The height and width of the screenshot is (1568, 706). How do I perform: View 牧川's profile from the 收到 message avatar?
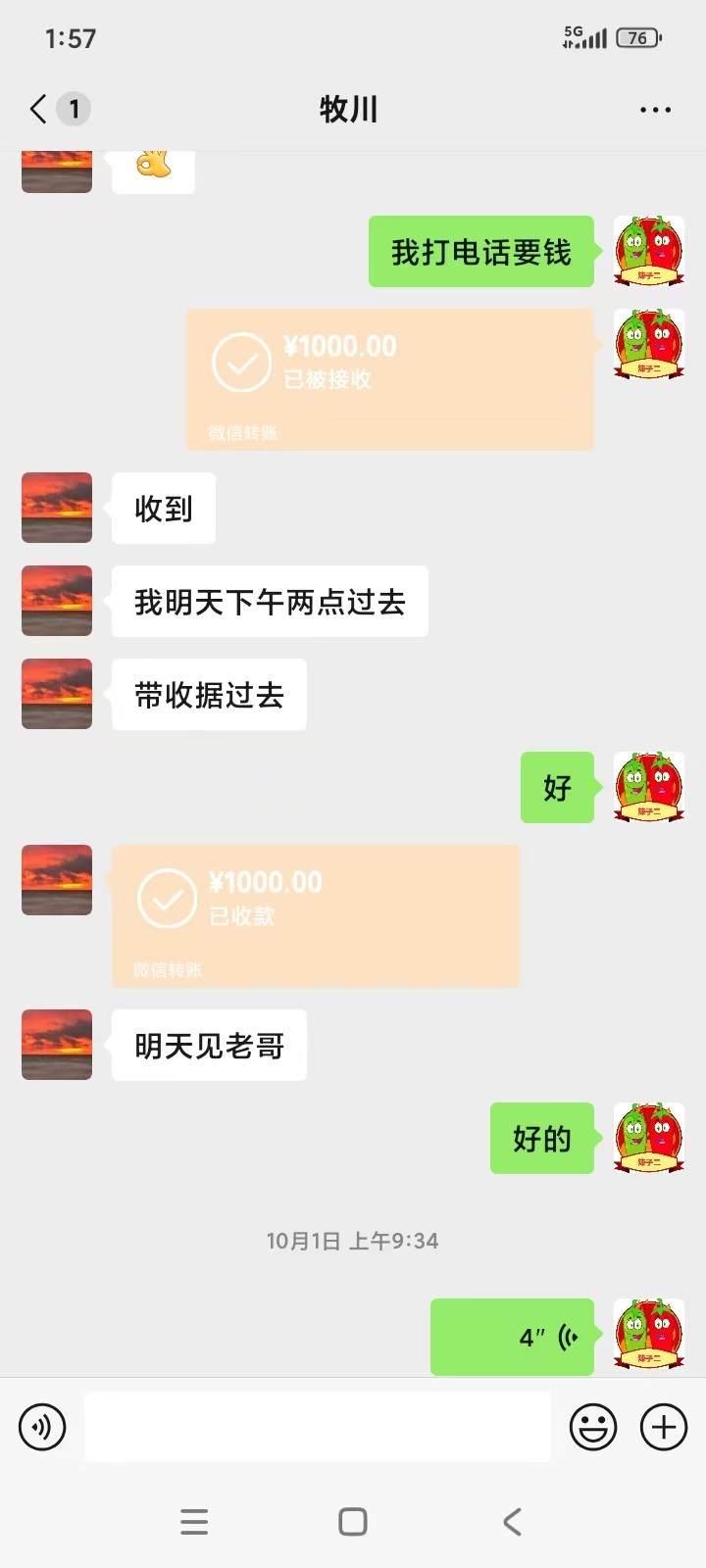click(57, 508)
